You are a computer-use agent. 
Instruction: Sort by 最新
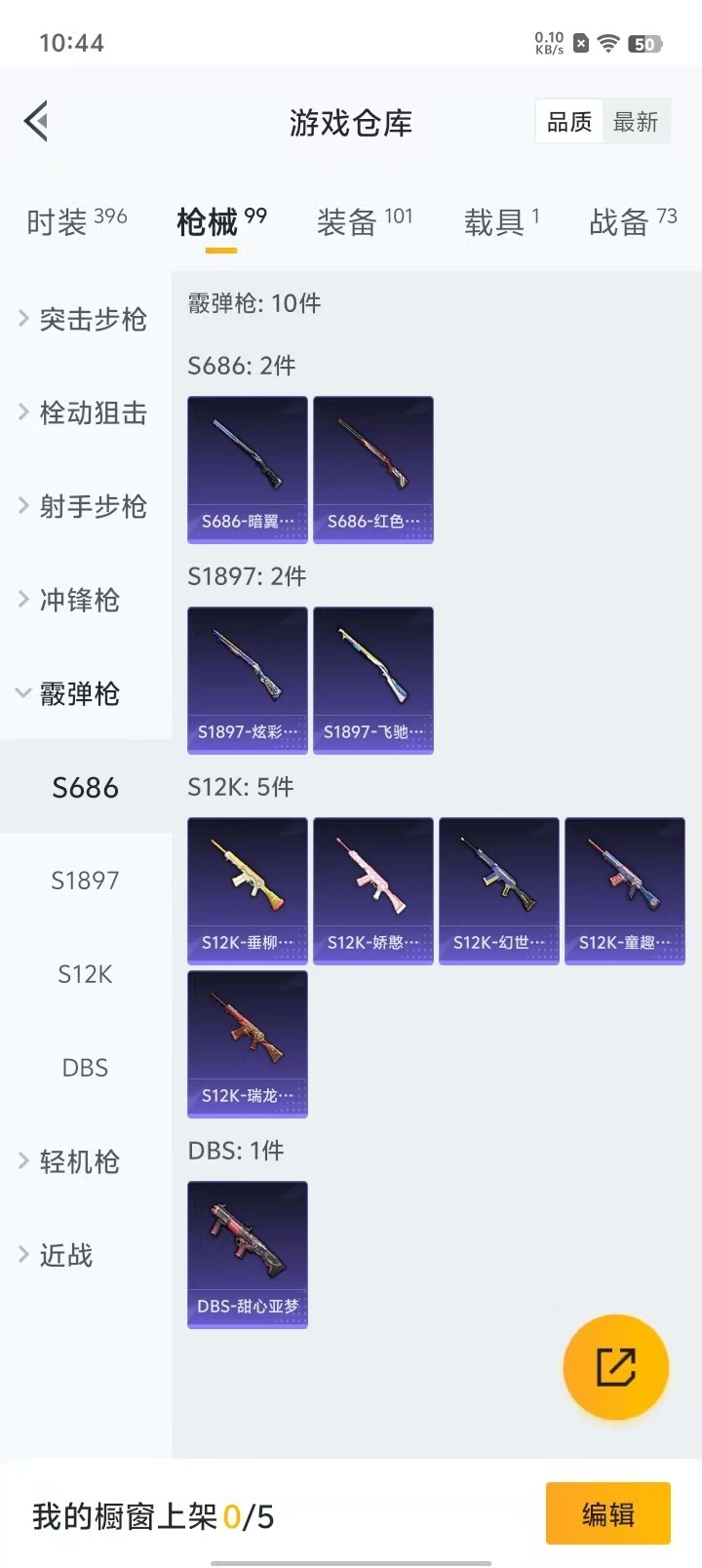636,122
